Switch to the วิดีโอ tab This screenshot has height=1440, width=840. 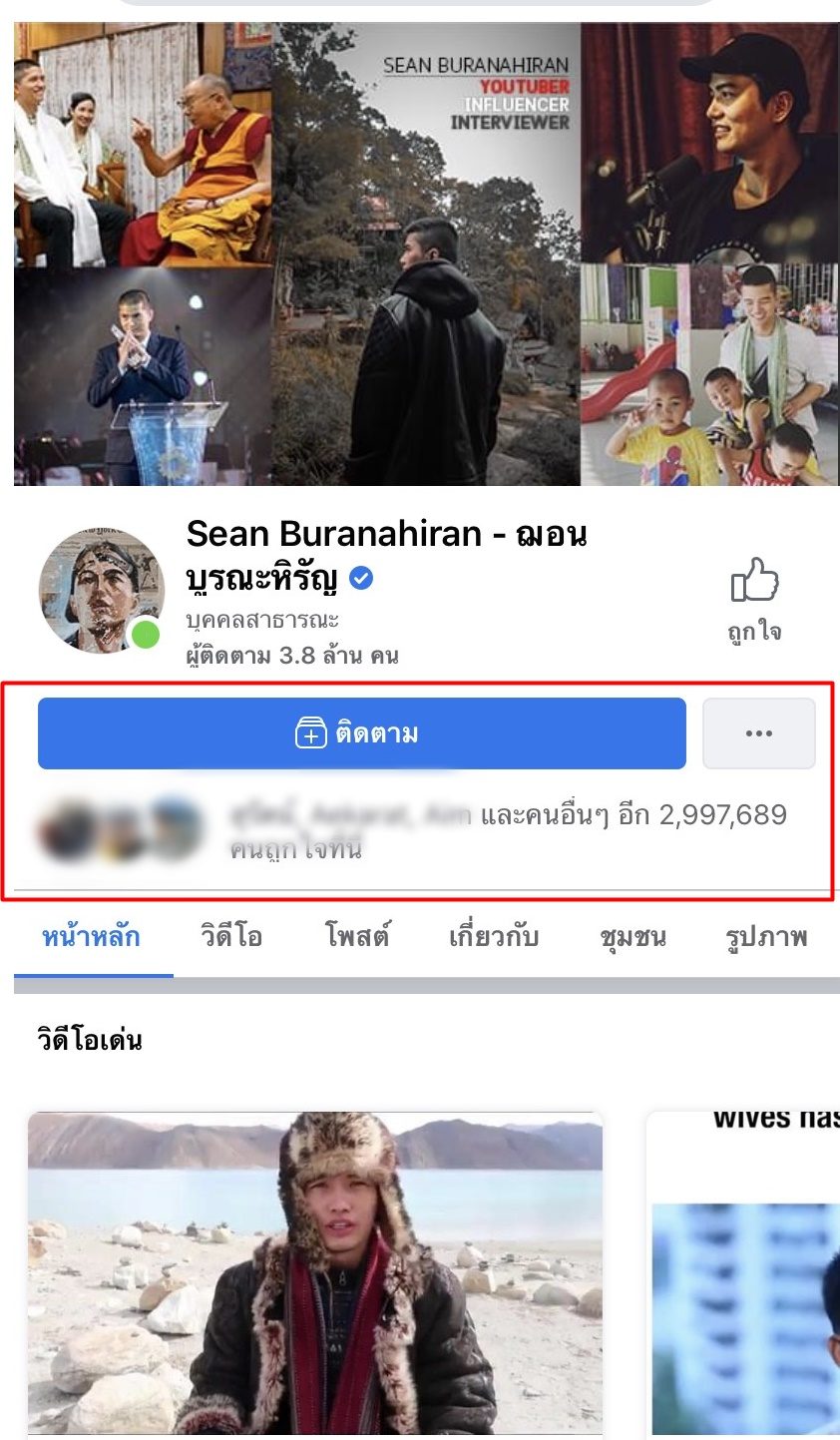(231, 937)
